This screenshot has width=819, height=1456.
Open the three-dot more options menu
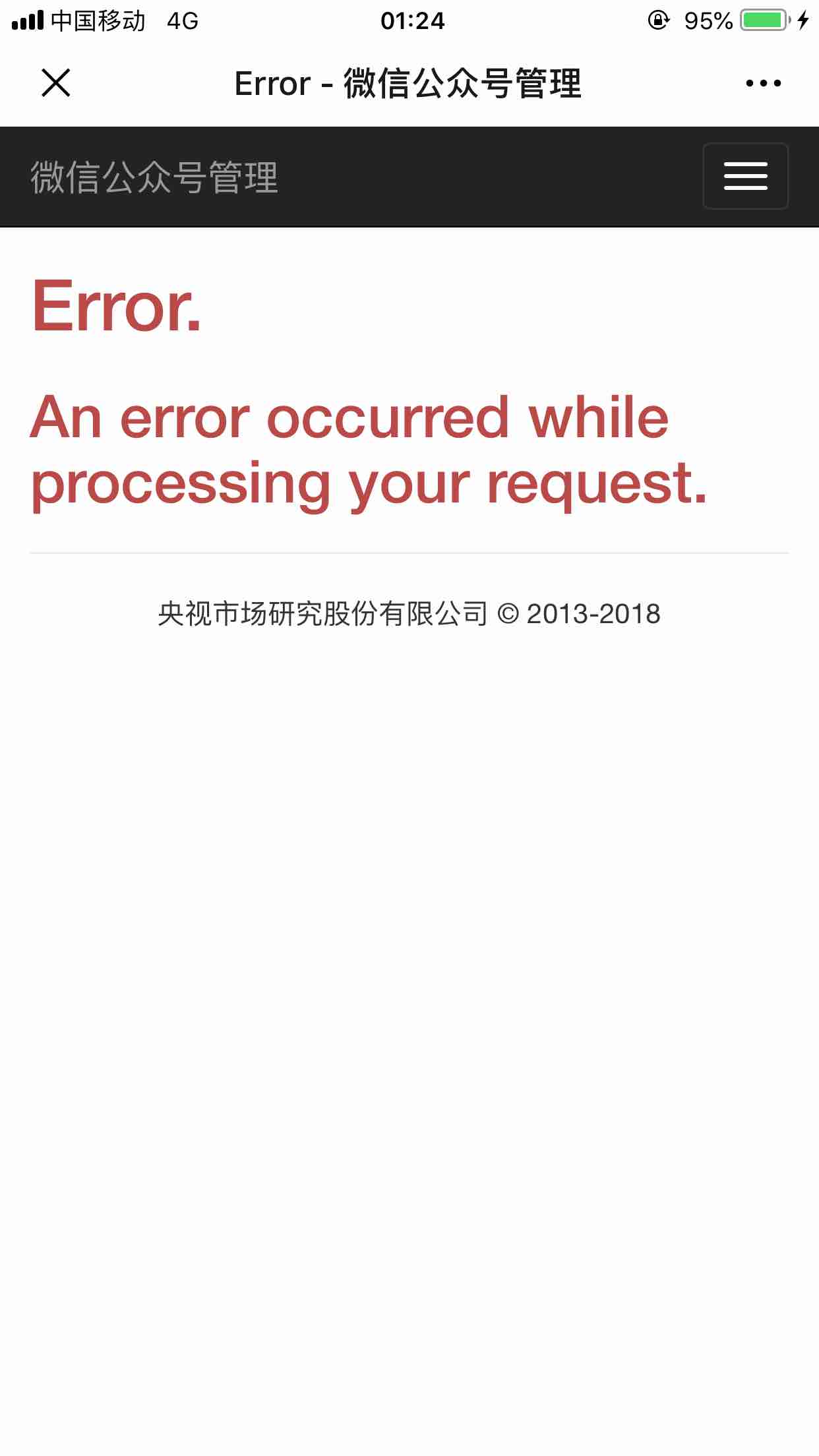[763, 83]
